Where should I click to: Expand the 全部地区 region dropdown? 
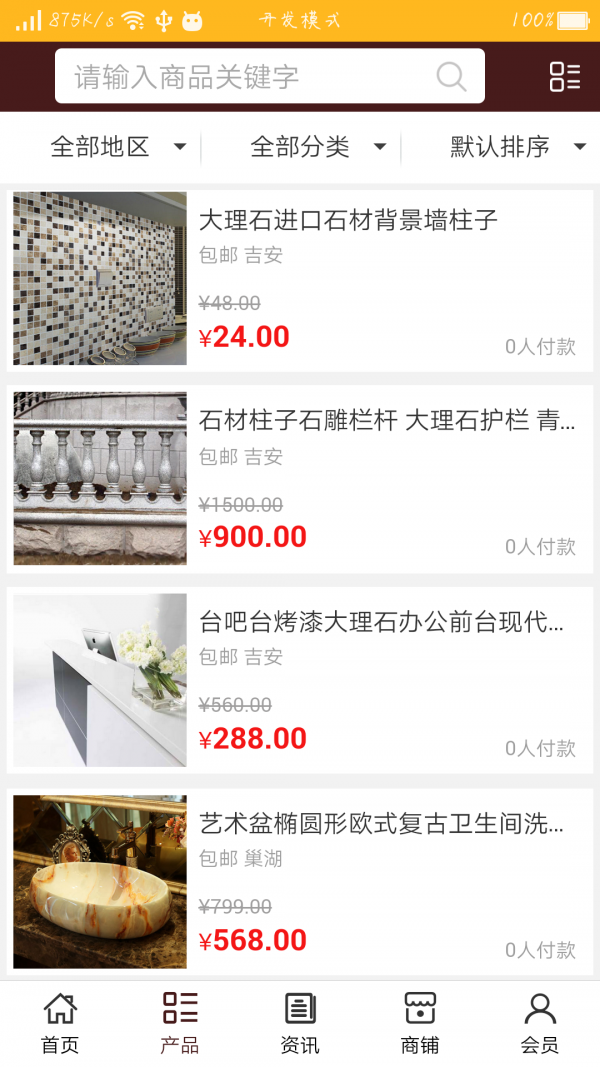point(118,147)
